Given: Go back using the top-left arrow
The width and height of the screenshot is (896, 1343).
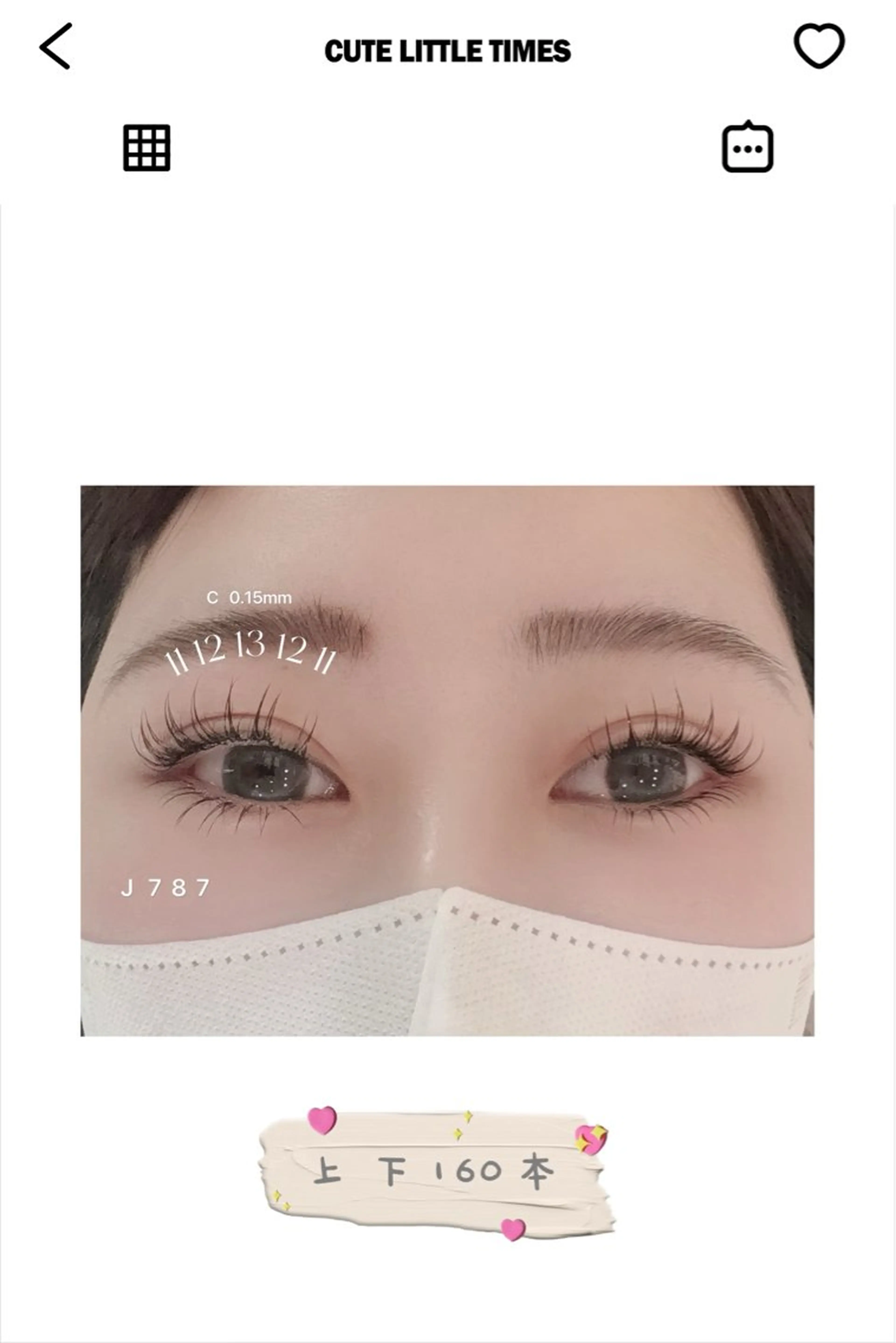Looking at the screenshot, I should pyautogui.click(x=56, y=46).
